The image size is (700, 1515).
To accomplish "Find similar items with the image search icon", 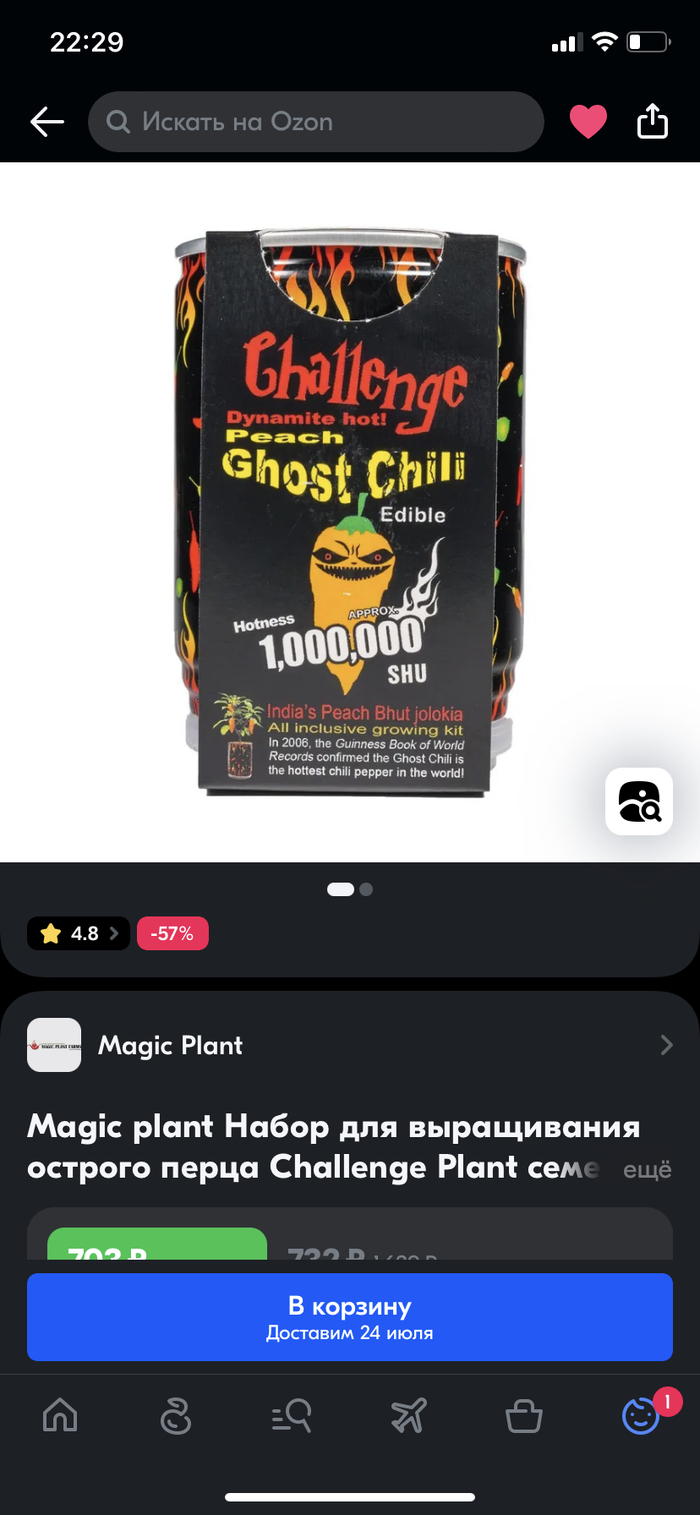I will (x=639, y=801).
